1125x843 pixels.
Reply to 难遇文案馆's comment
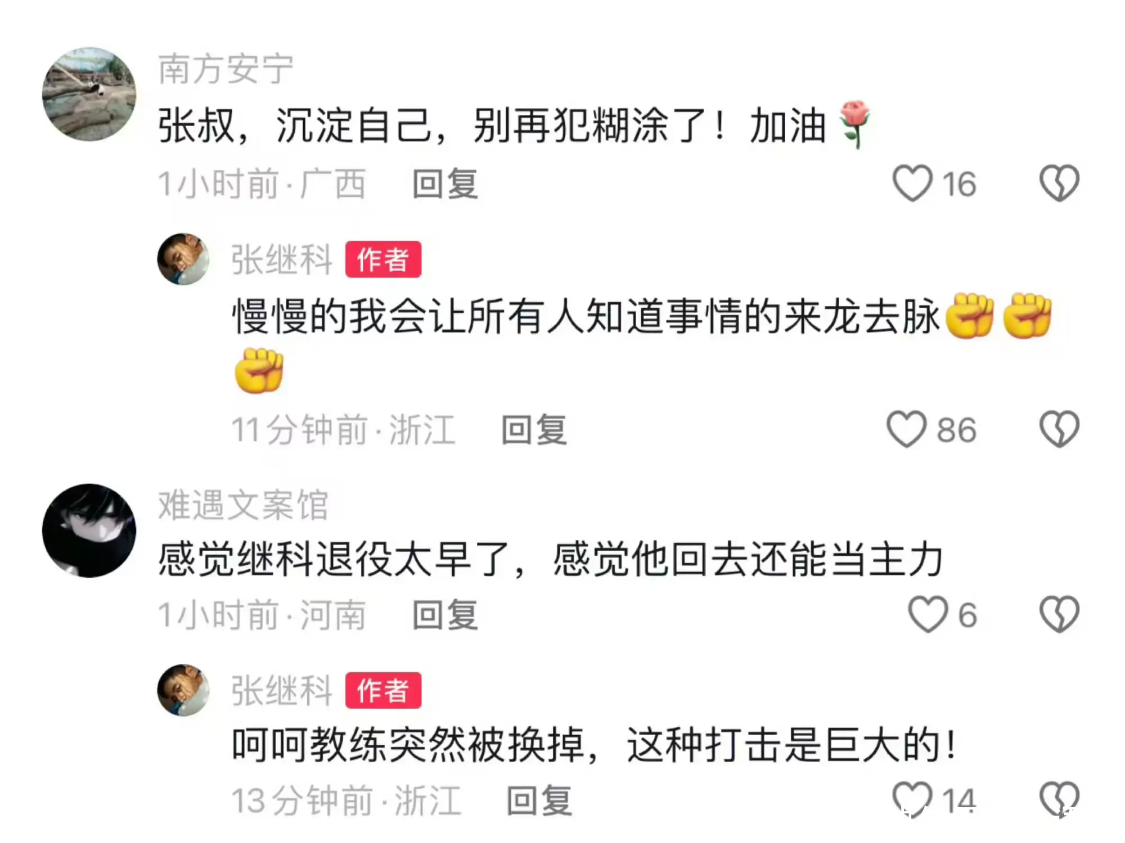tap(445, 615)
